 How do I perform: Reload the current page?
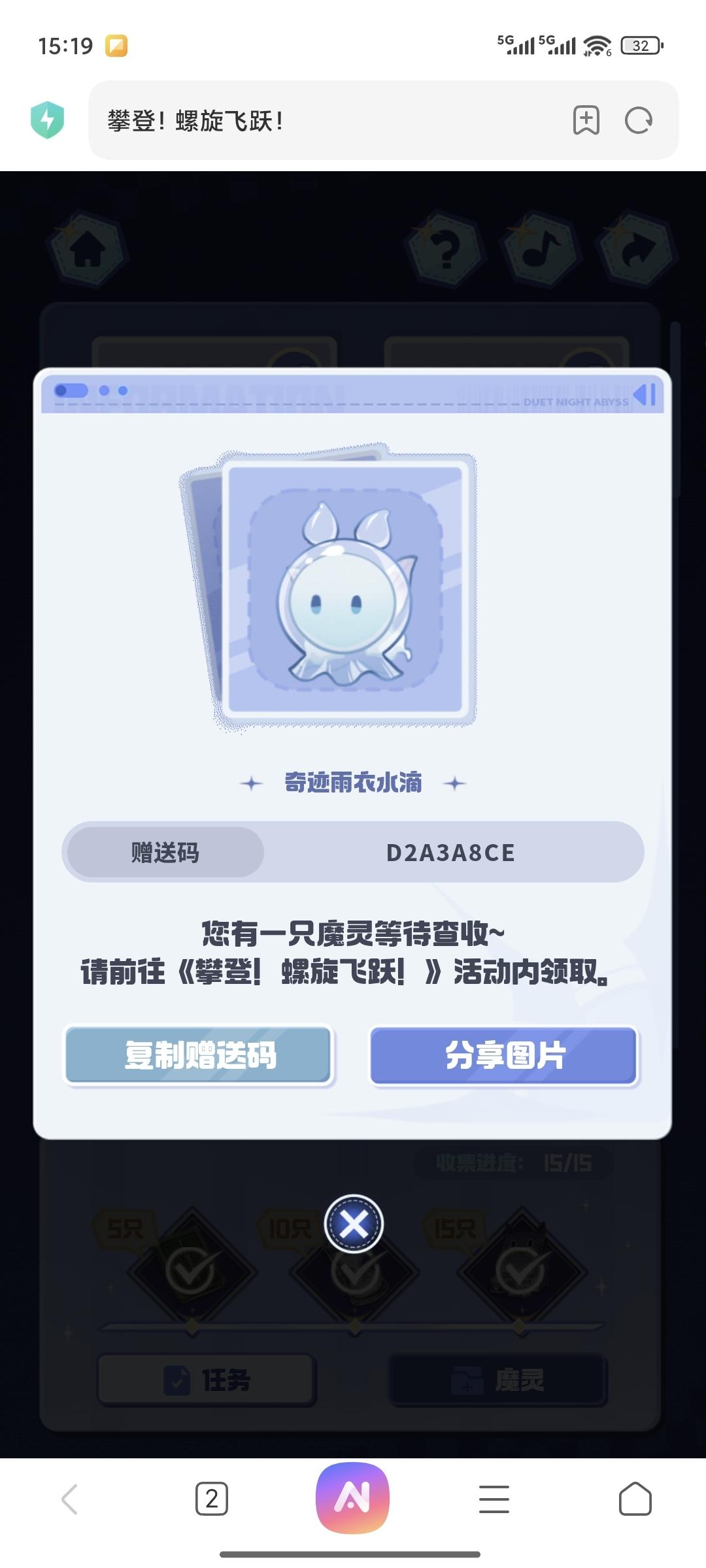coord(638,121)
